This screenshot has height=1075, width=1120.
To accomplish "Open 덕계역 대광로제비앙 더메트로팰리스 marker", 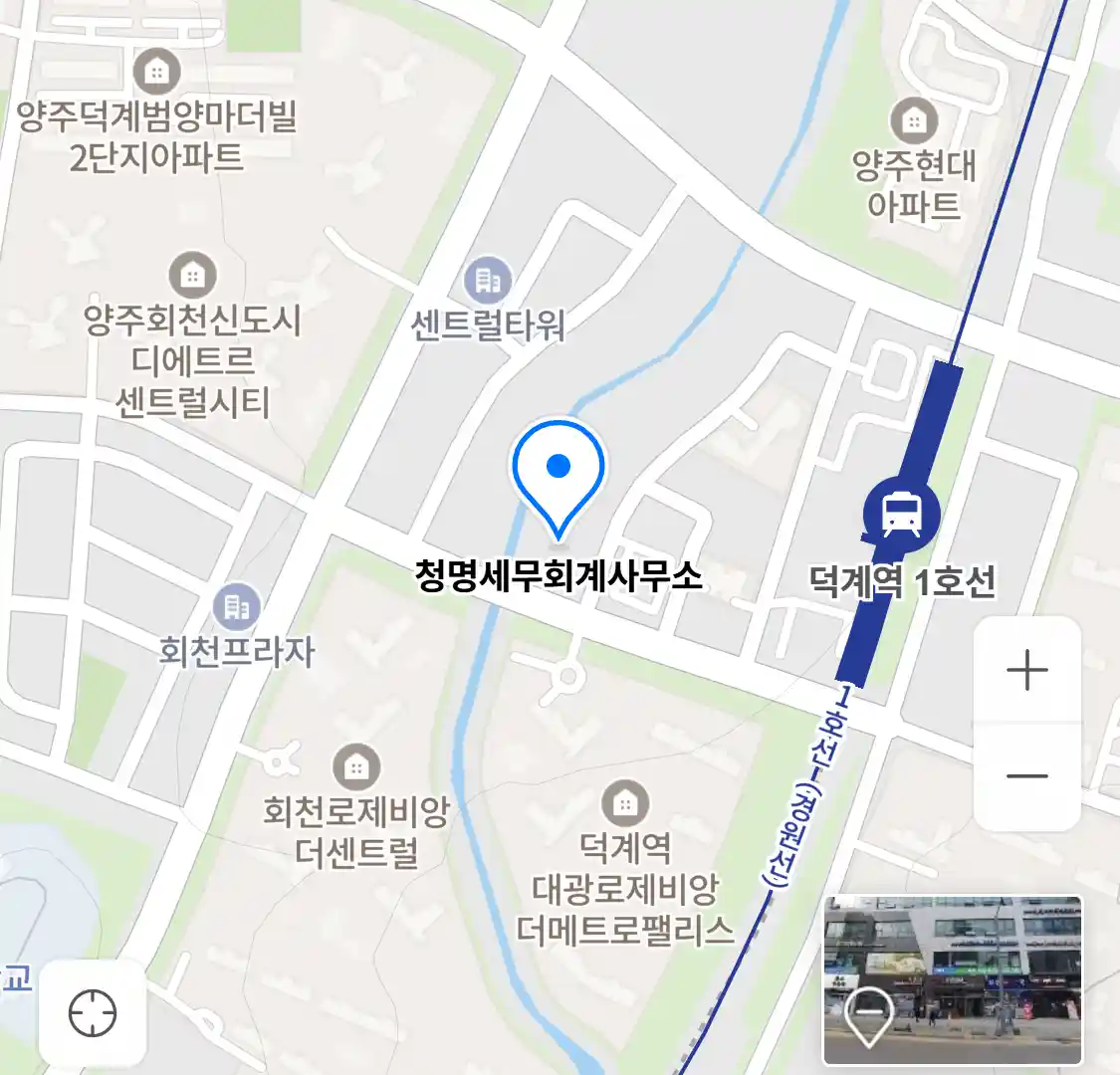I will pos(625,802).
